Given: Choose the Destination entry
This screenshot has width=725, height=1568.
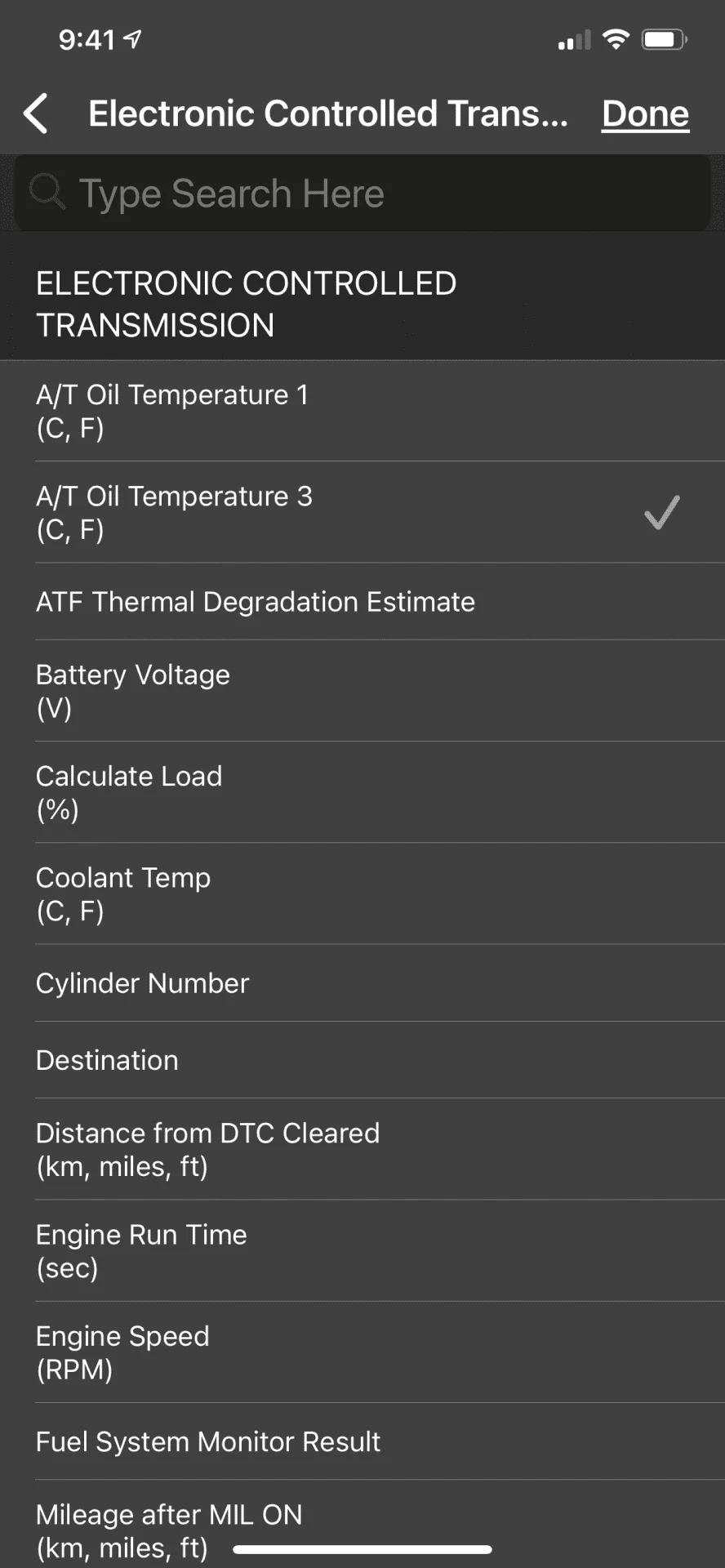Looking at the screenshot, I should click(x=362, y=1060).
